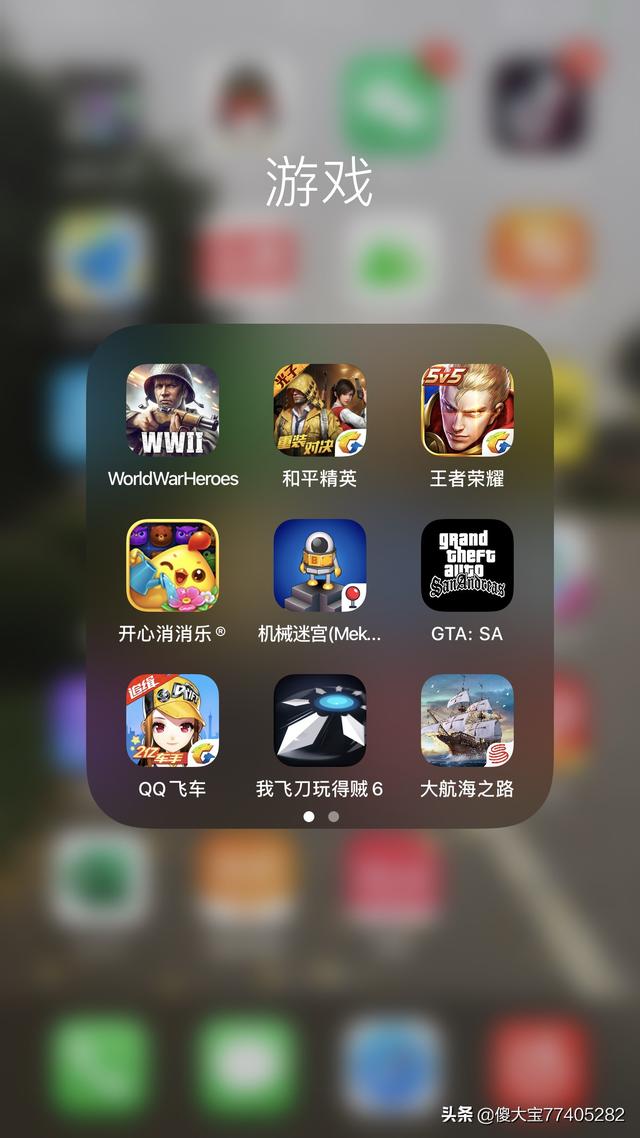This screenshot has height=1138, width=640.
Task: Launch 机械迷宫 (Mekorama)
Action: click(x=319, y=565)
